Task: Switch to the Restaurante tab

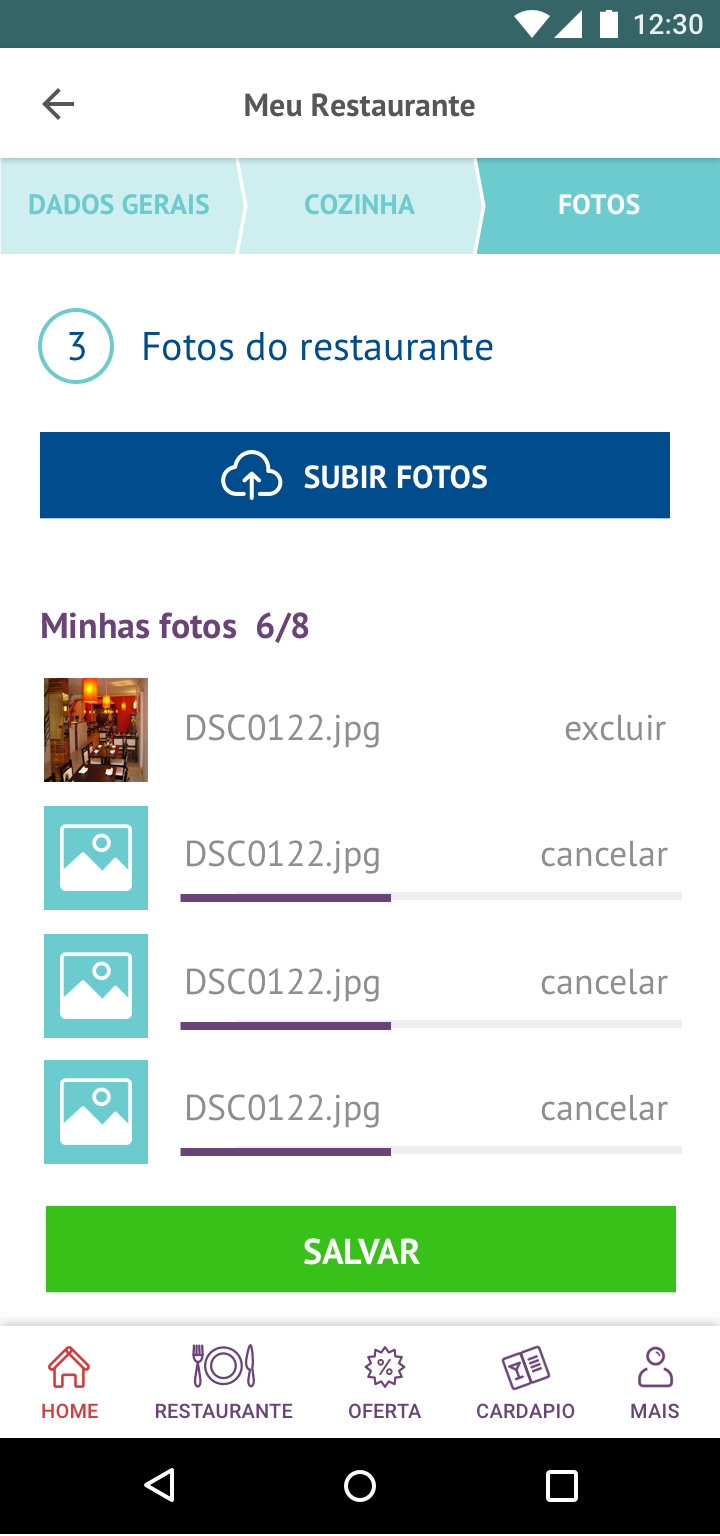Action: pyautogui.click(x=224, y=1383)
